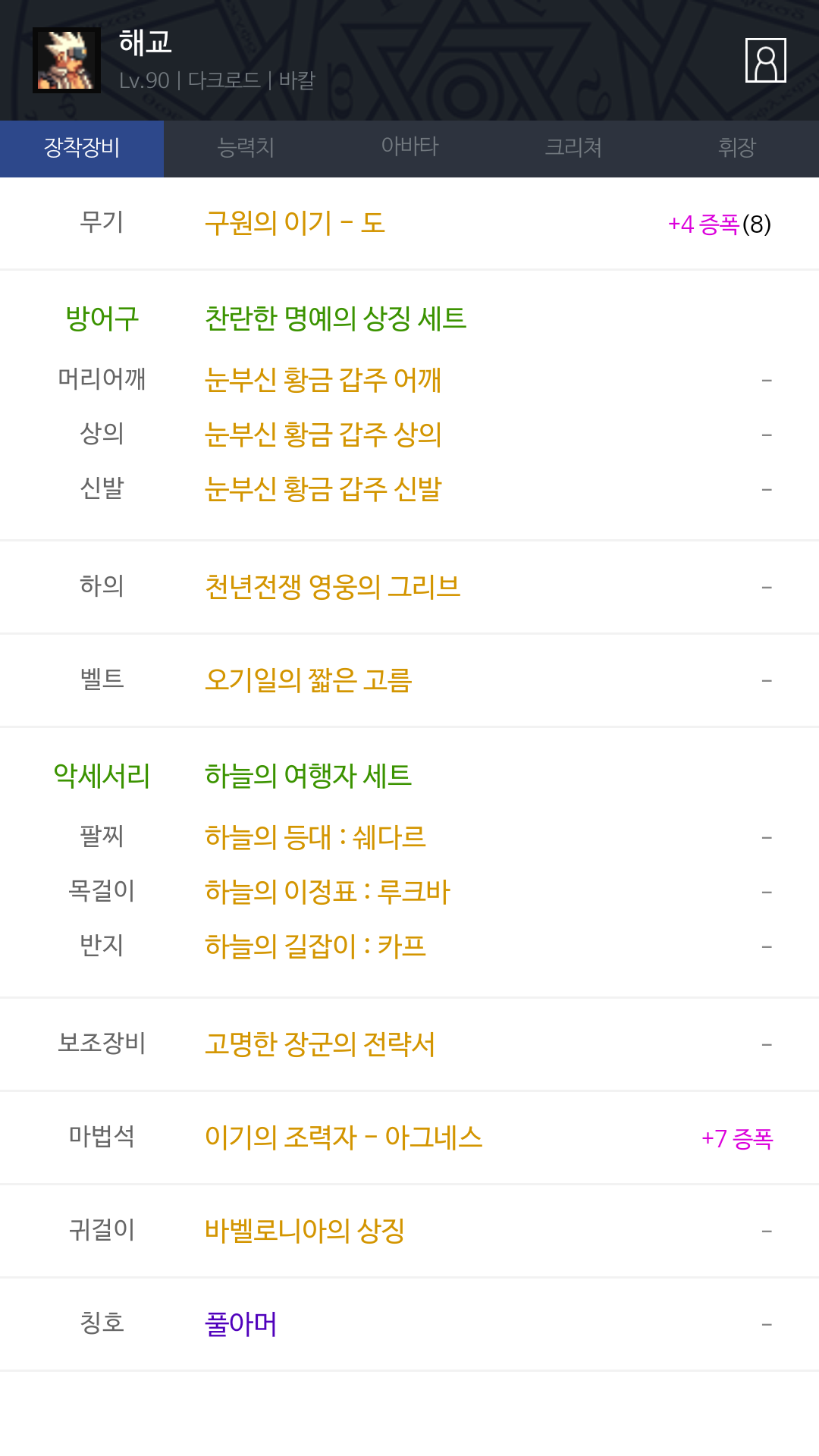Switch to the 능력치 tab
The image size is (819, 1456).
point(246,149)
